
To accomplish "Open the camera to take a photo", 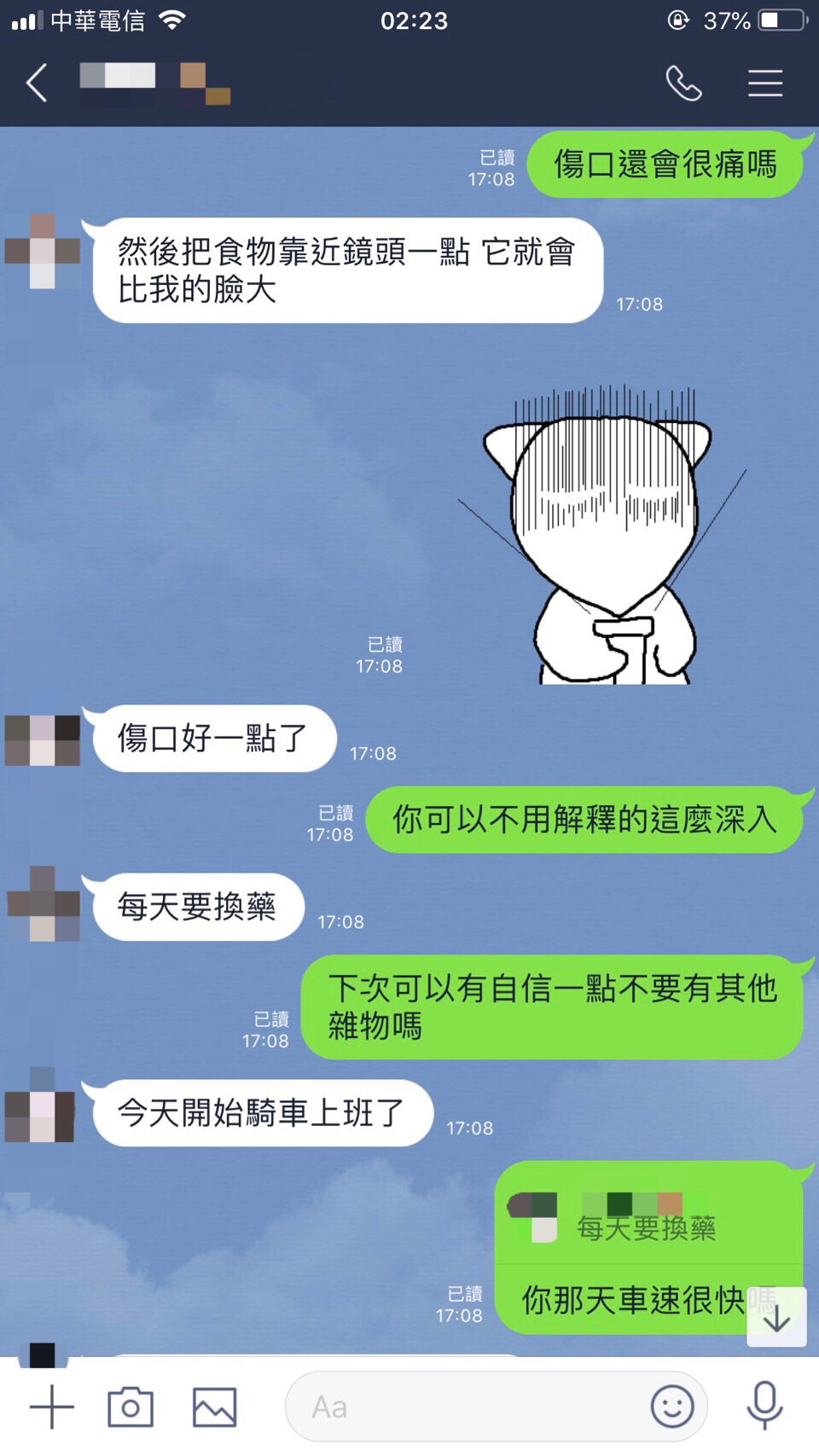I will click(131, 1407).
